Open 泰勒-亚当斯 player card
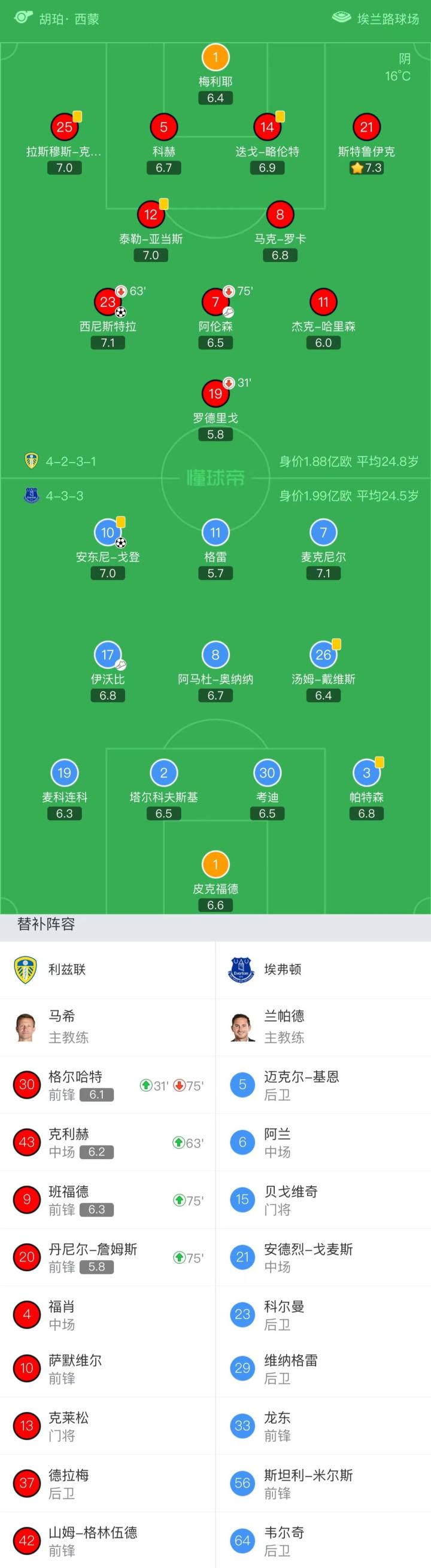Image resolution: width=431 pixels, height=1568 pixels. [x=150, y=215]
